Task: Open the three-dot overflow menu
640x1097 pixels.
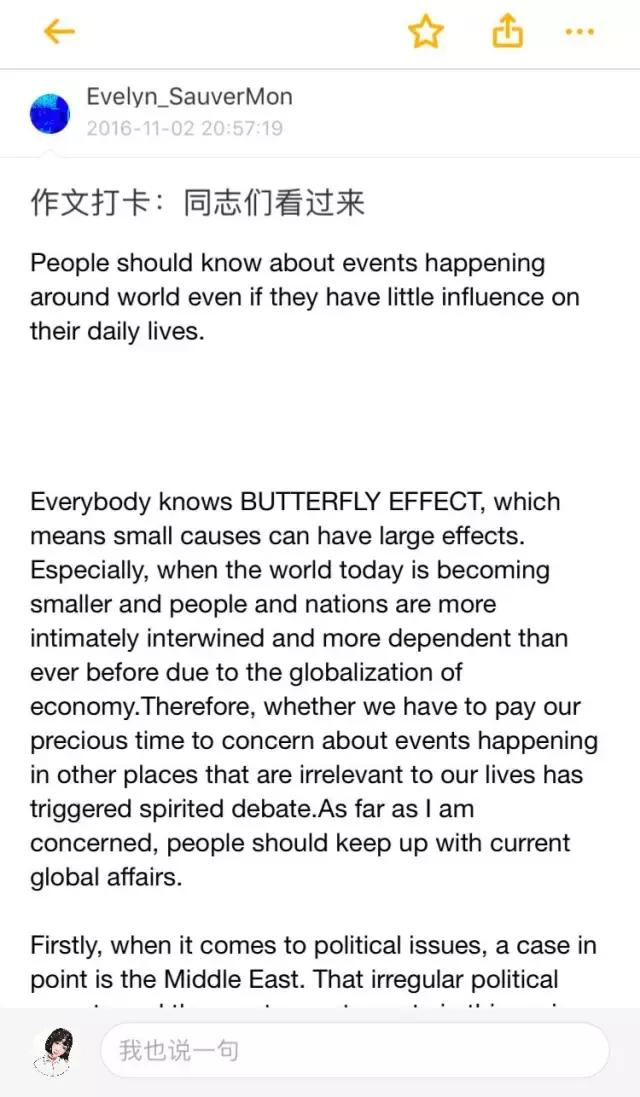Action: (x=580, y=32)
